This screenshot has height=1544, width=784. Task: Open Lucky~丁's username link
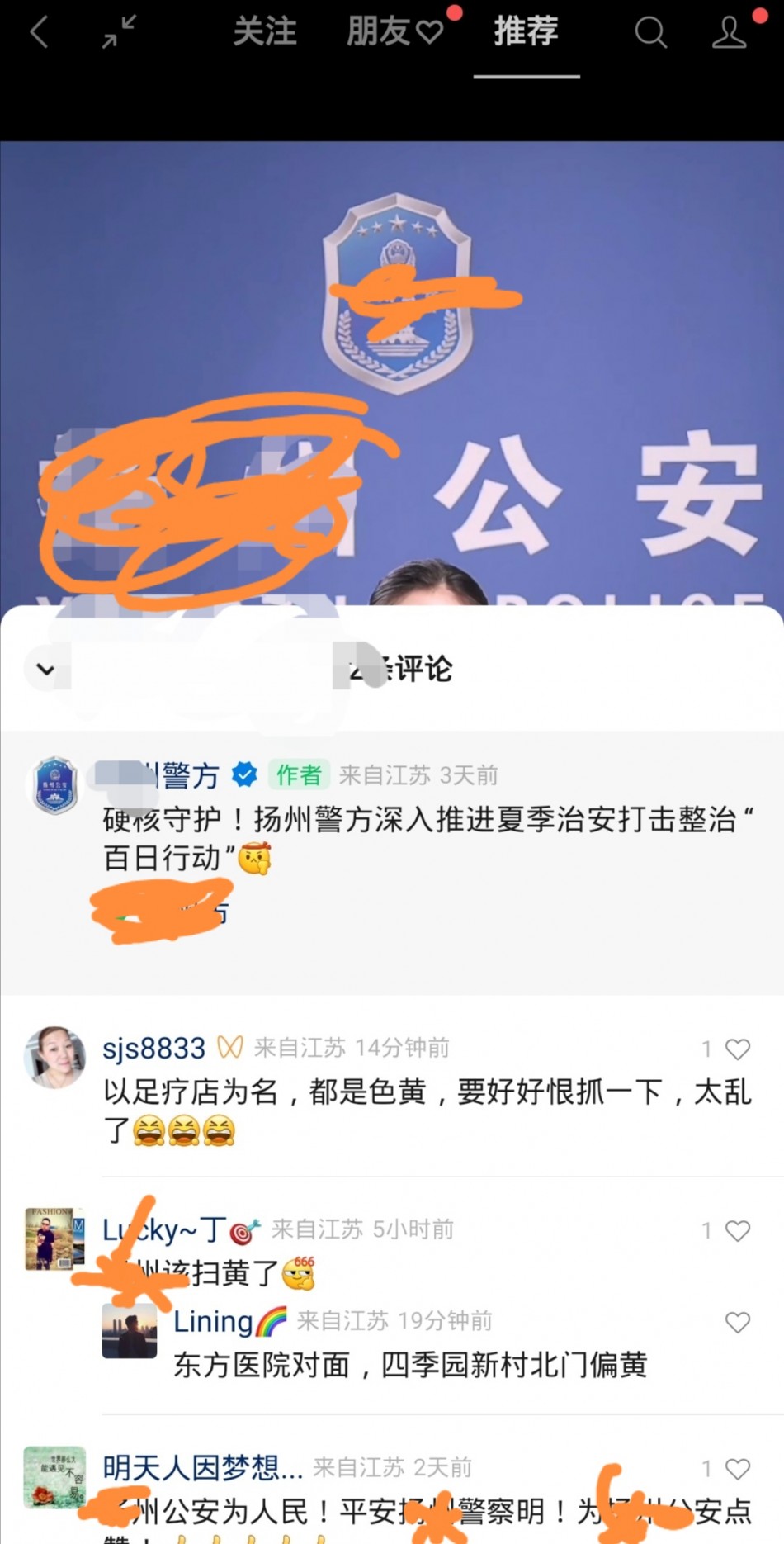pos(165,1229)
